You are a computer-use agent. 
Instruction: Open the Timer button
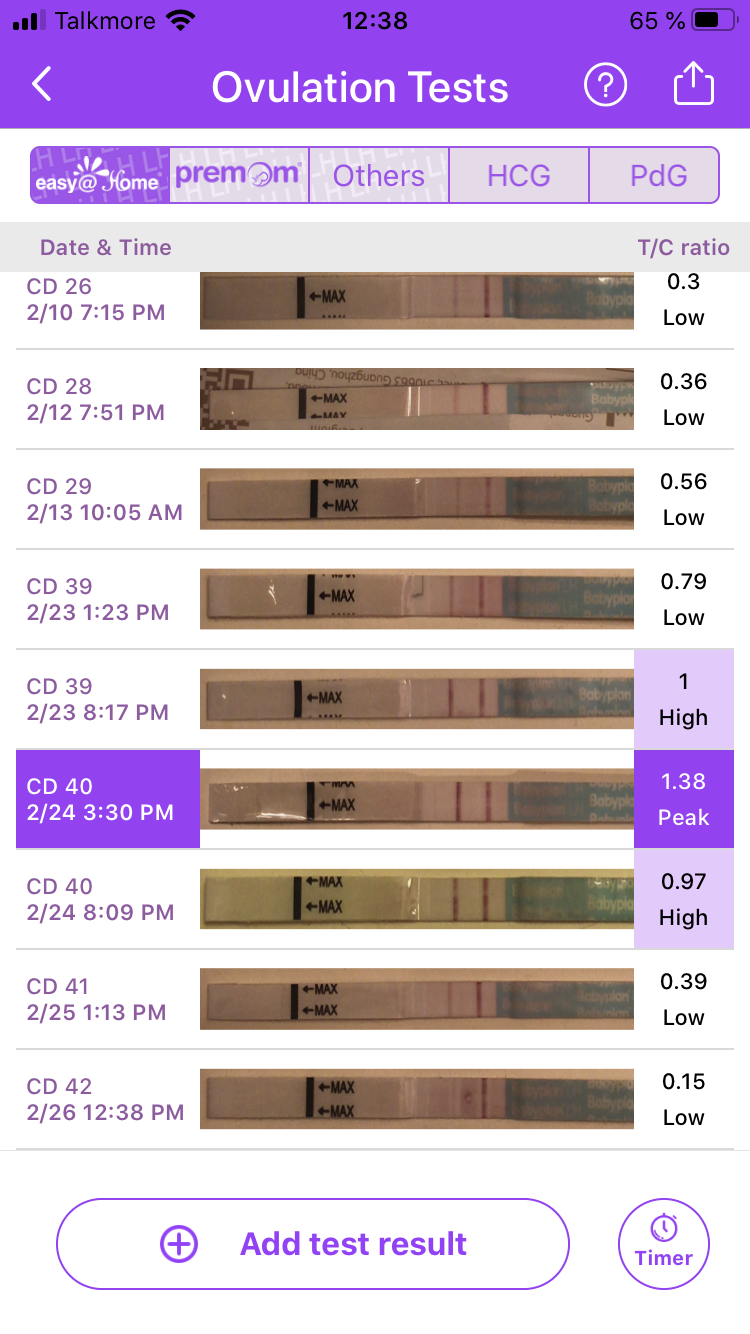click(664, 1244)
